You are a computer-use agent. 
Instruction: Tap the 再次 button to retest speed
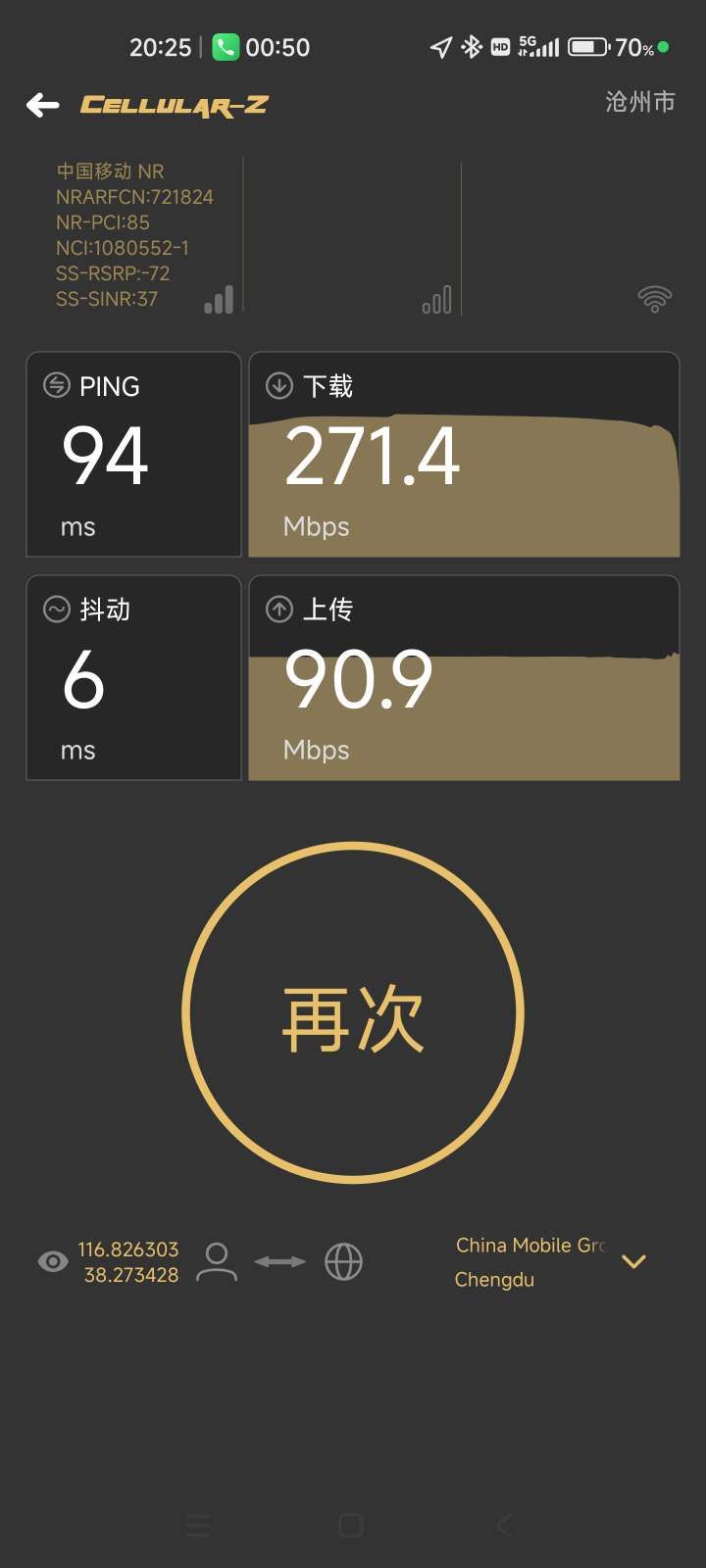click(353, 1013)
